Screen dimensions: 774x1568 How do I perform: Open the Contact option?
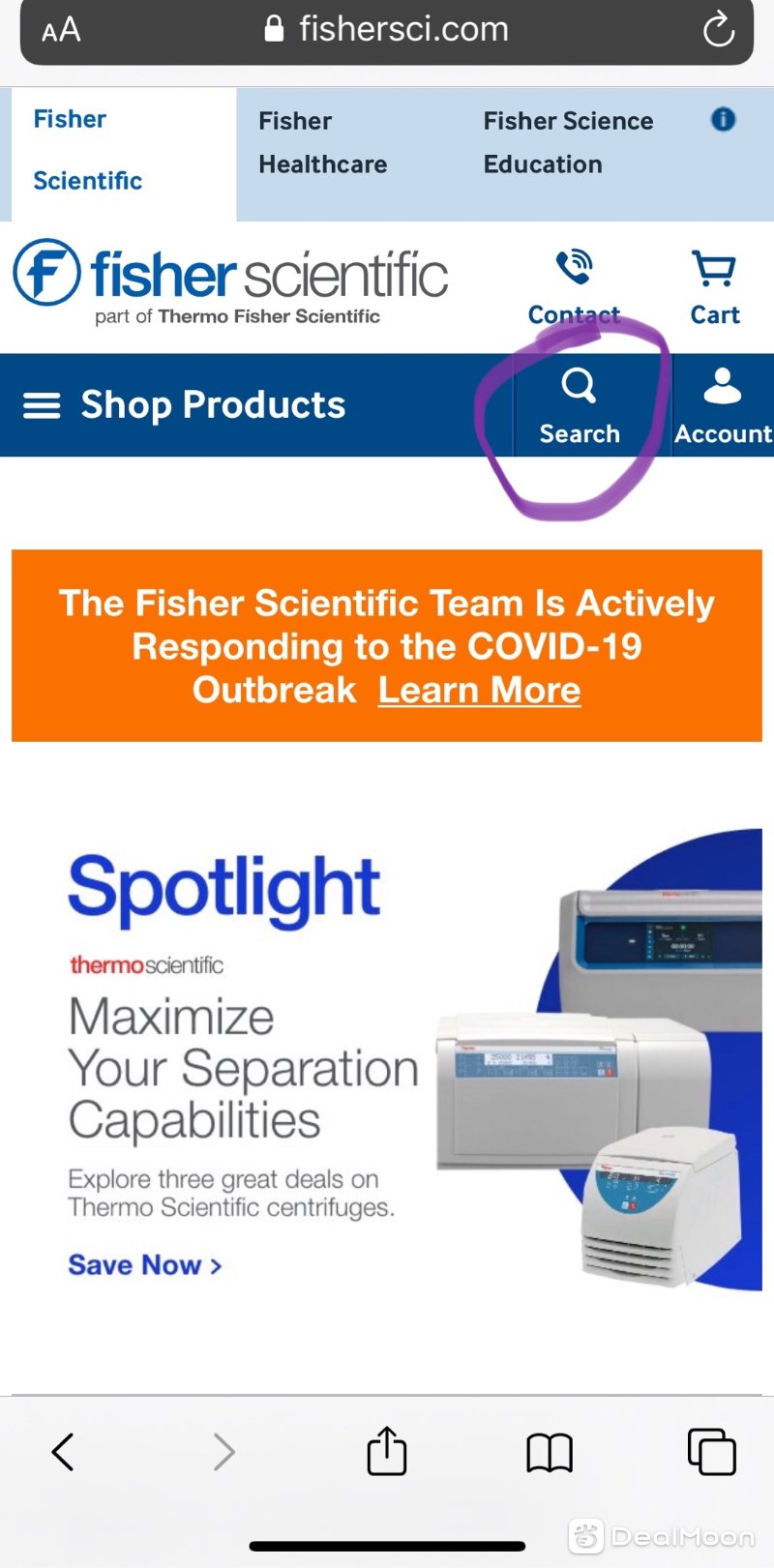pos(574,287)
